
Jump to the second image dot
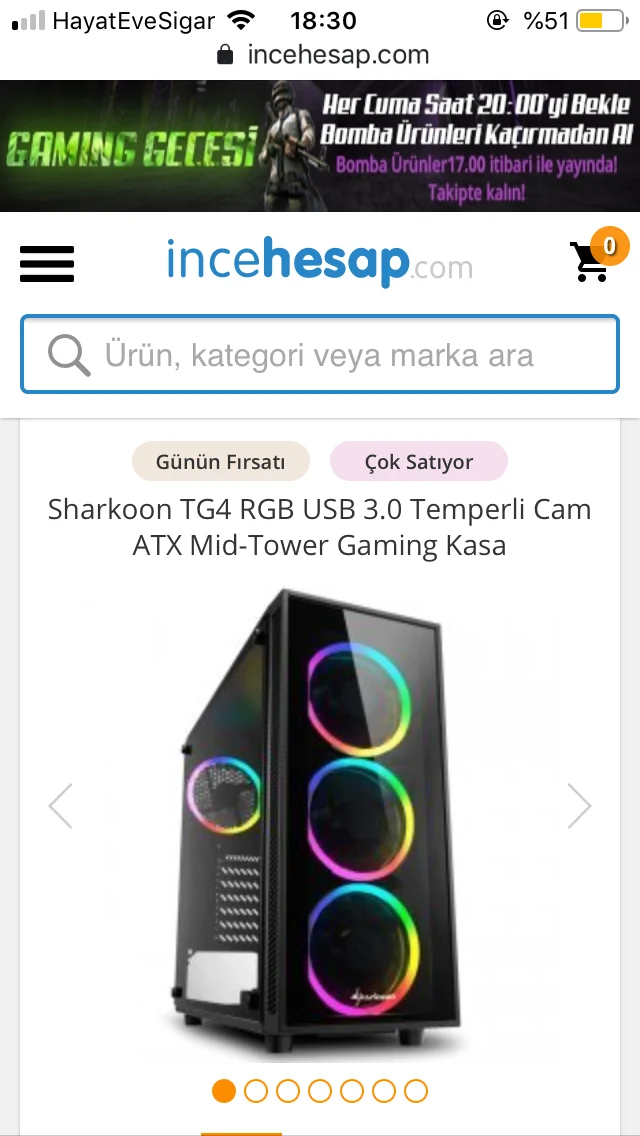pyautogui.click(x=256, y=1091)
